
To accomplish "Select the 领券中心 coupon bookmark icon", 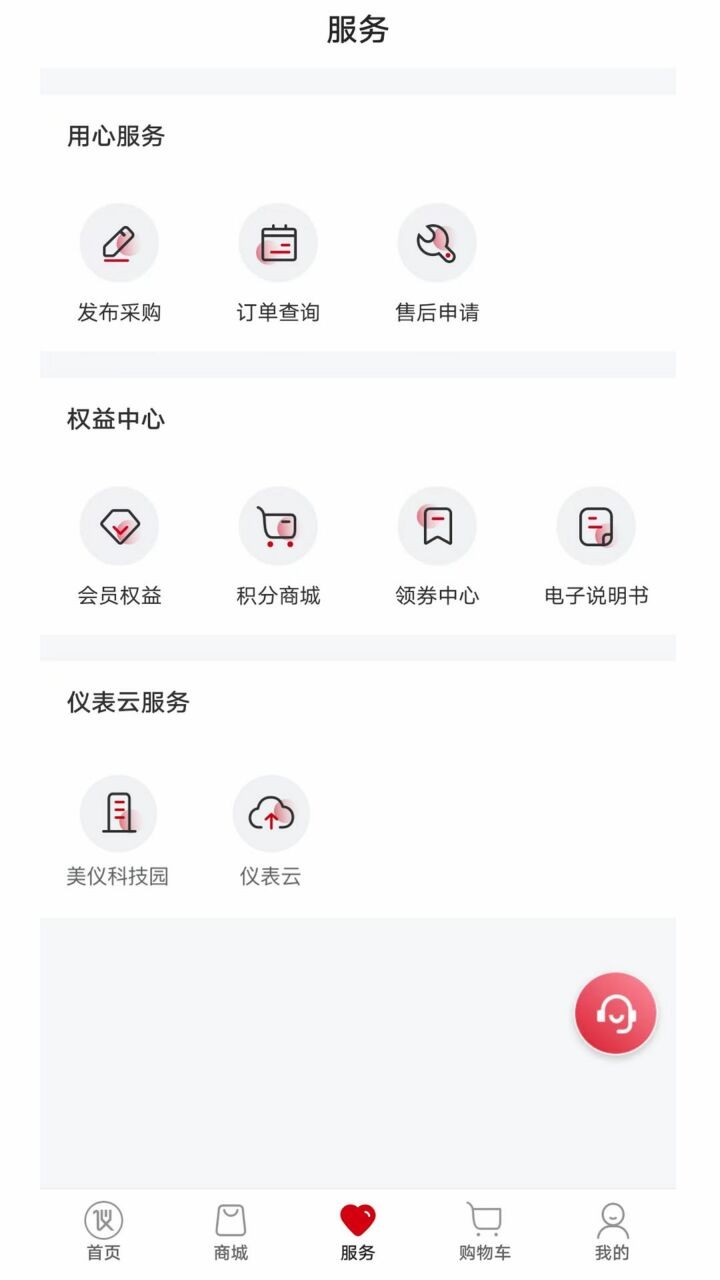I will pyautogui.click(x=437, y=527).
